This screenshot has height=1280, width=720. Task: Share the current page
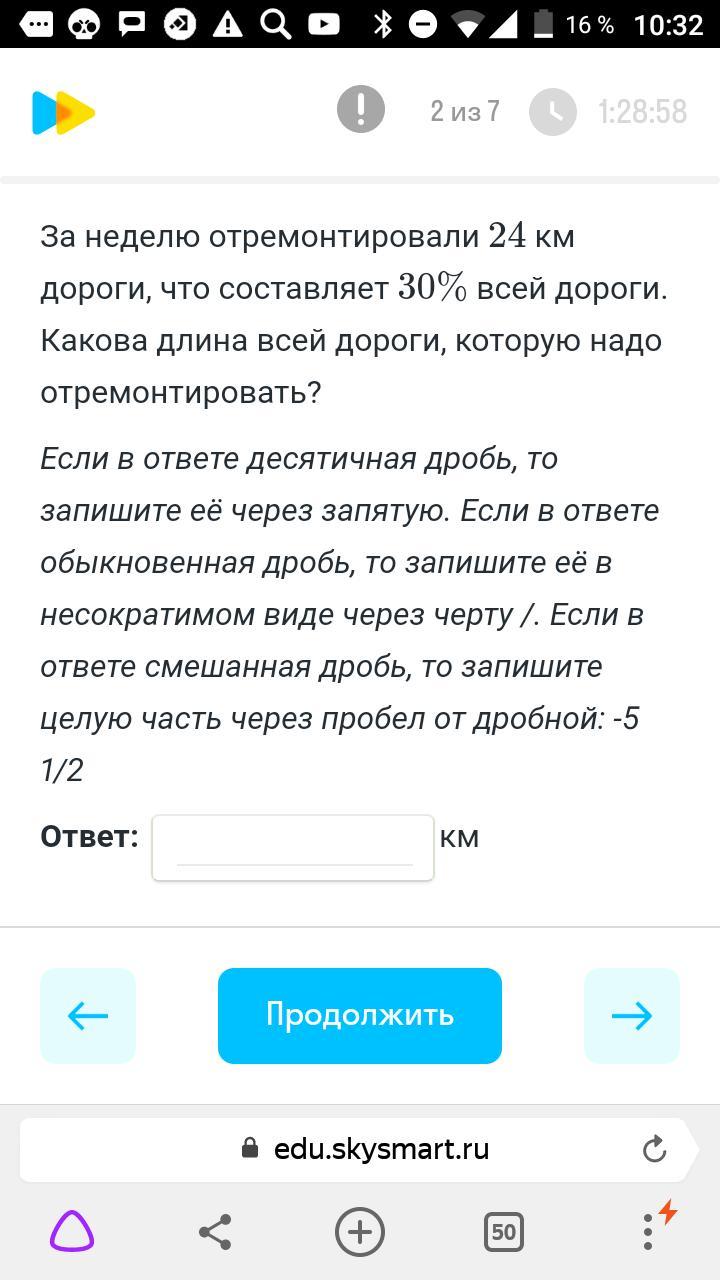pyautogui.click(x=215, y=1232)
